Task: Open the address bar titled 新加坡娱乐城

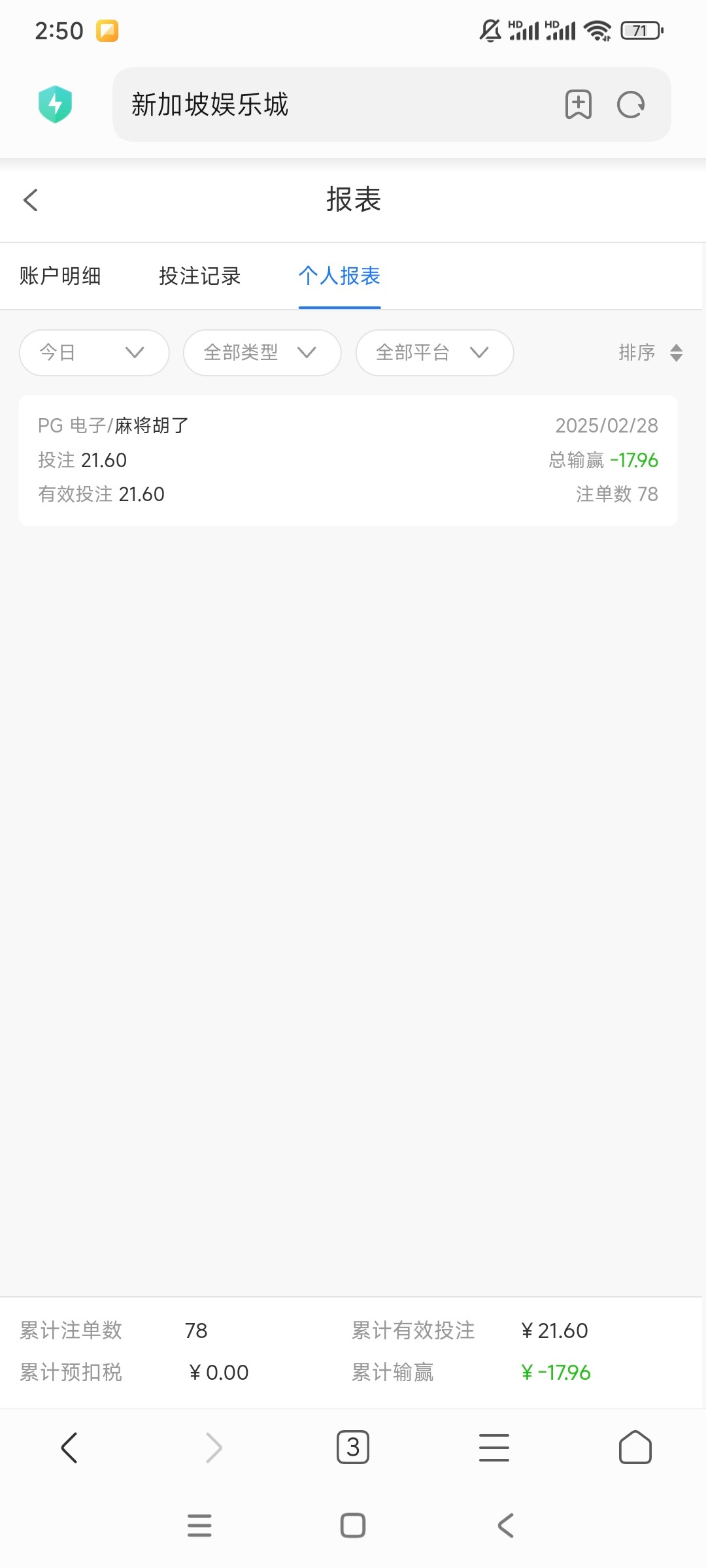Action: 327,105
